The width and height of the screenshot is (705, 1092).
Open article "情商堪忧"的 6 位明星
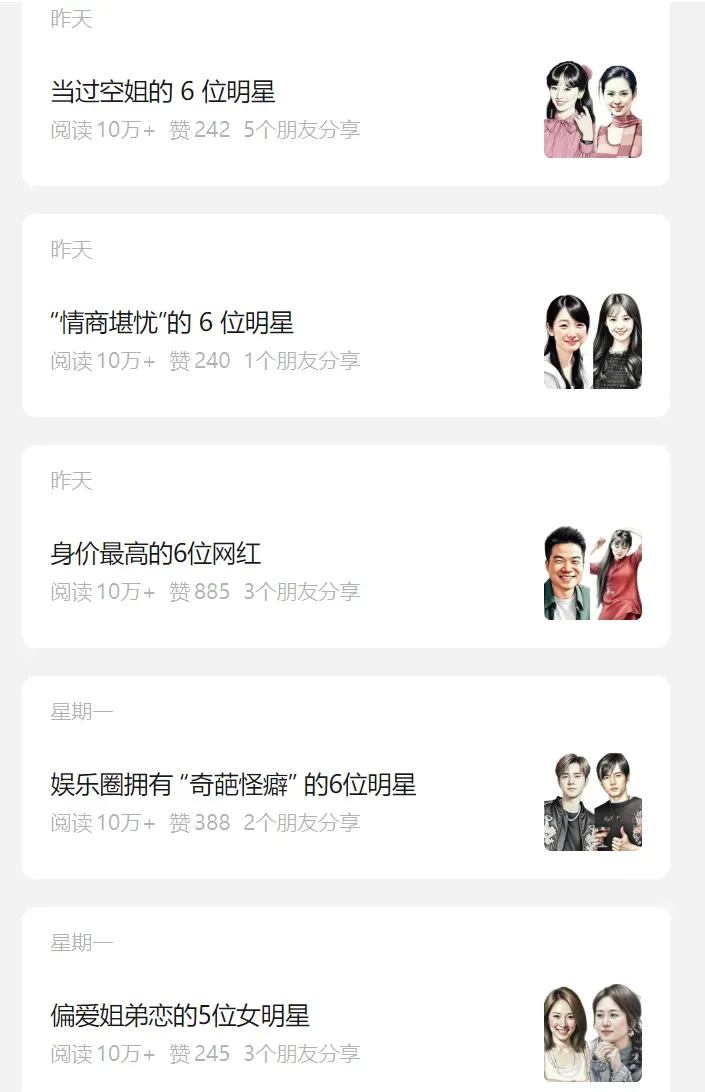point(172,323)
